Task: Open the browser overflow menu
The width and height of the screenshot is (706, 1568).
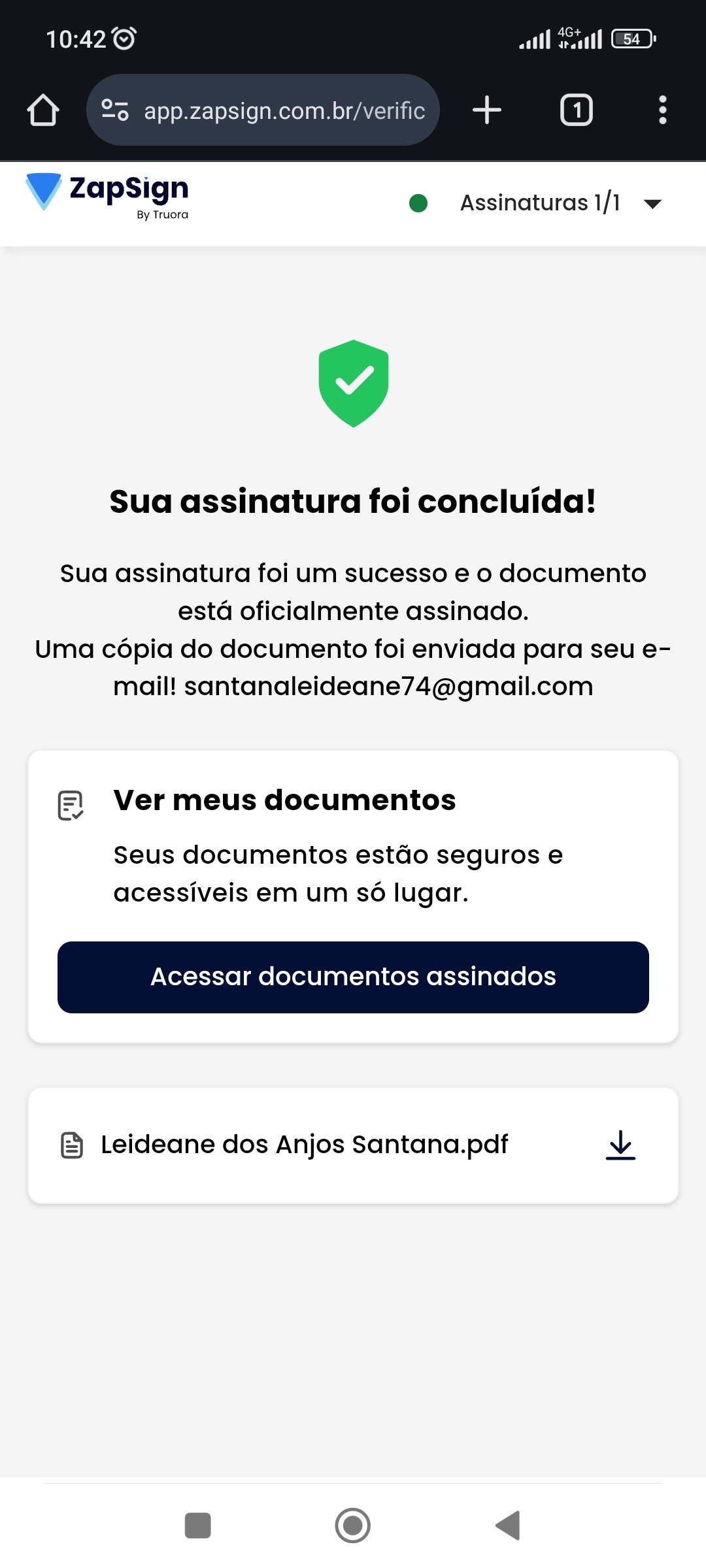Action: [662, 110]
